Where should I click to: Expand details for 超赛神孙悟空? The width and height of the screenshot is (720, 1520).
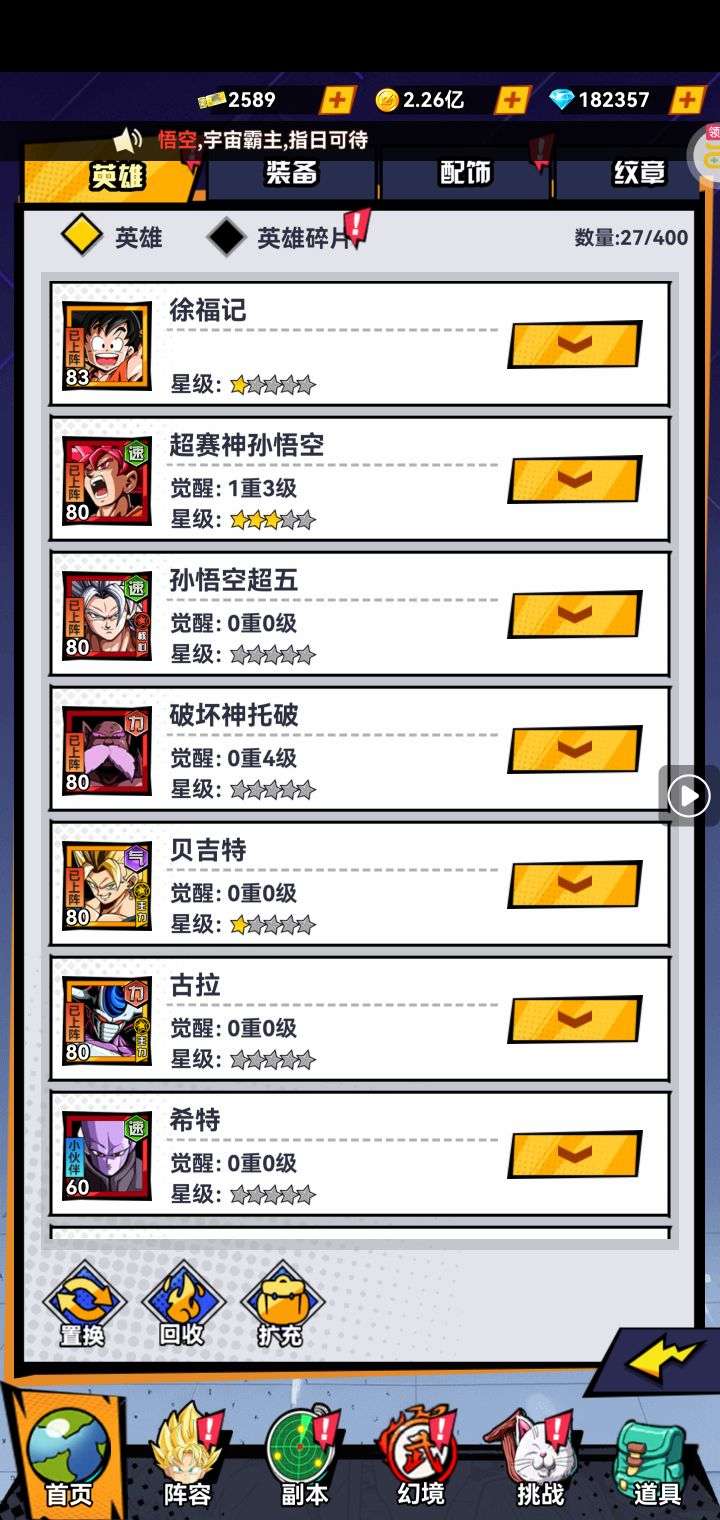(574, 479)
